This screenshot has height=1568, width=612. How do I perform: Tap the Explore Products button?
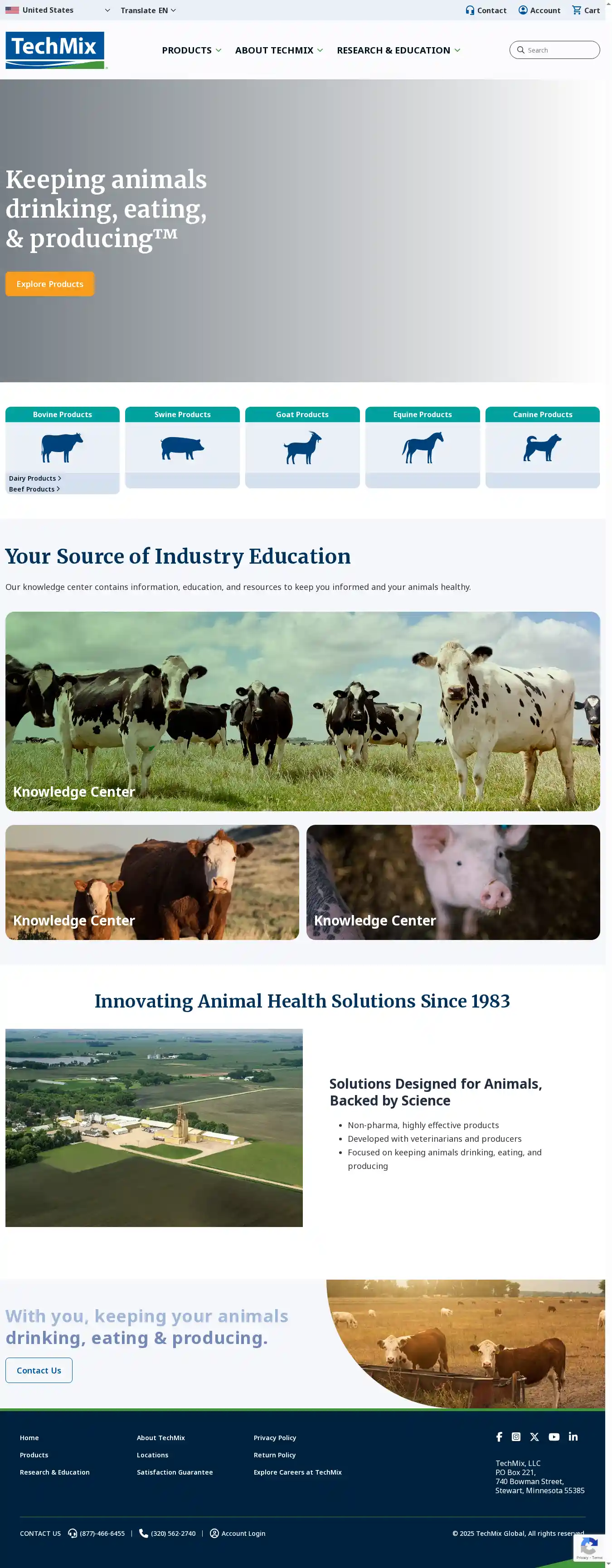click(50, 284)
